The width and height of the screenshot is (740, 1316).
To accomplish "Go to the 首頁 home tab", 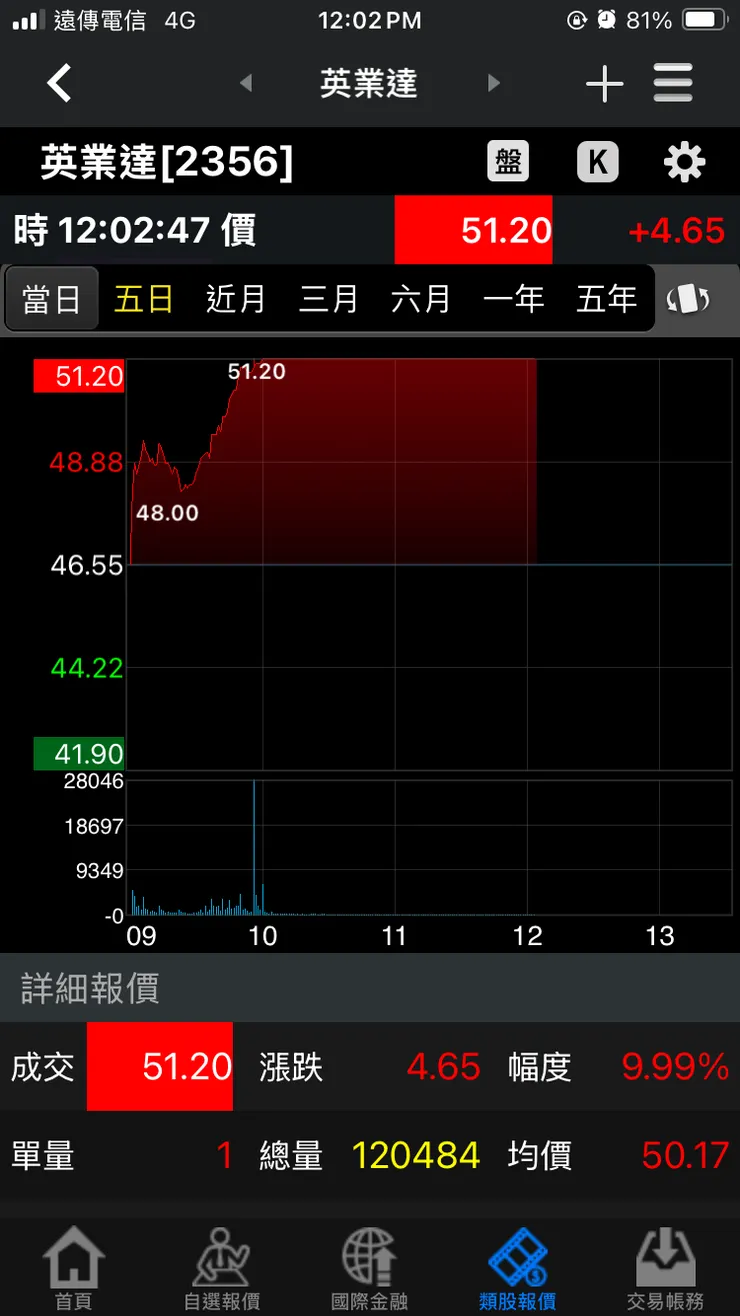I will pos(74,1270).
